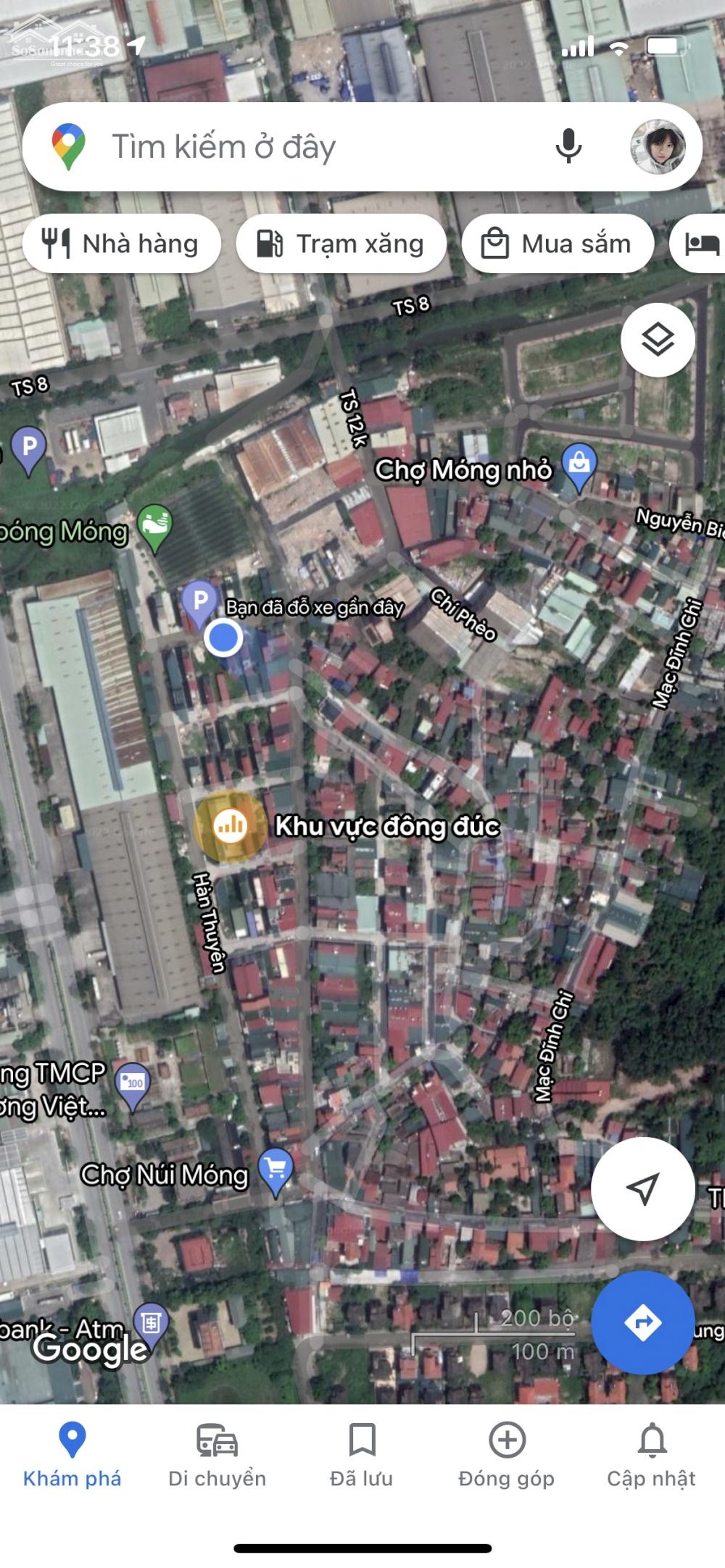
Task: Open the map layers button
Action: point(658,340)
